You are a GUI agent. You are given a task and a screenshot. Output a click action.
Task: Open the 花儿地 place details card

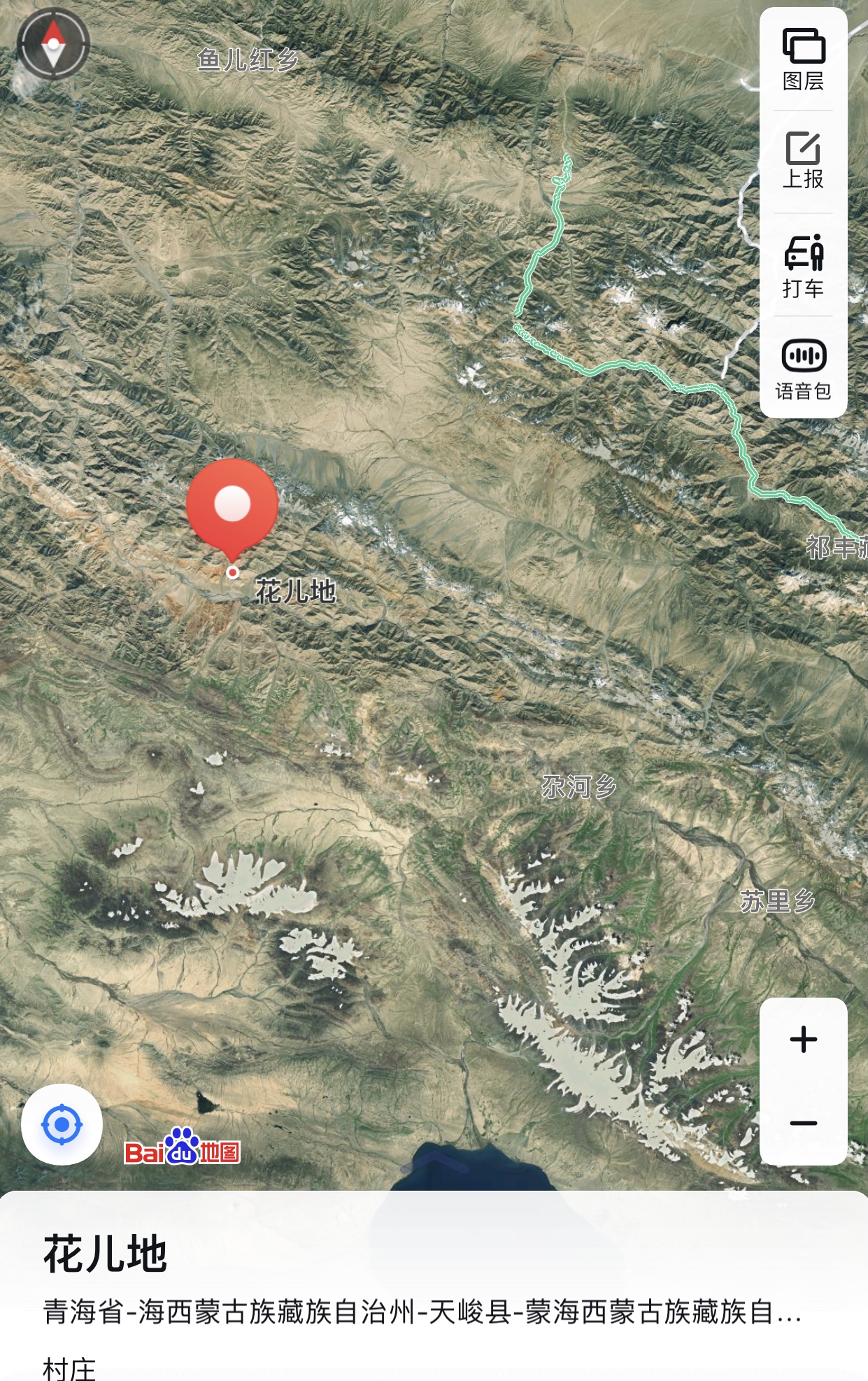coord(105,1254)
